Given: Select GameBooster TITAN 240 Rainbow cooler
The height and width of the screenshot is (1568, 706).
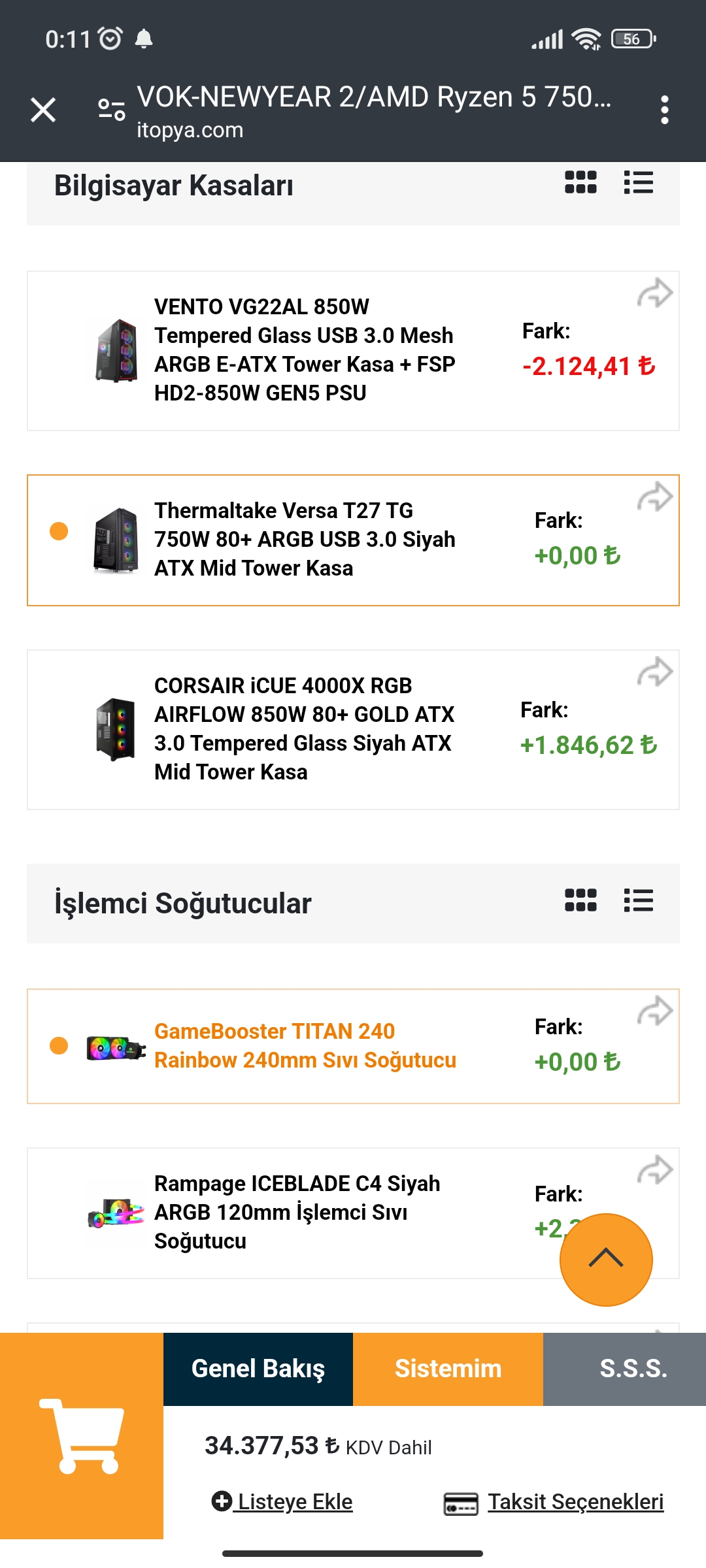Looking at the screenshot, I should 304,1045.
